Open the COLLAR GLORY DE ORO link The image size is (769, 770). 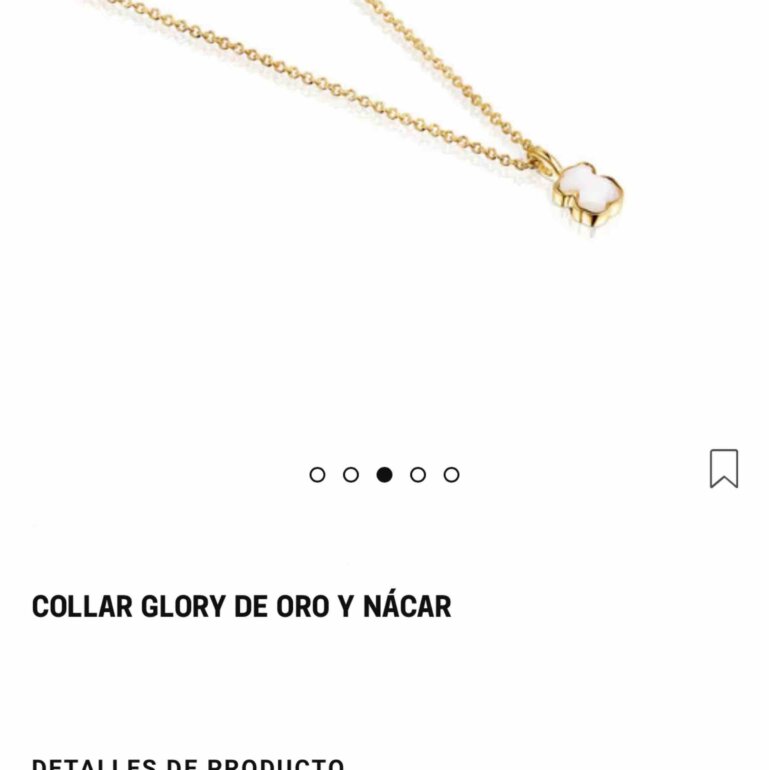(x=242, y=604)
